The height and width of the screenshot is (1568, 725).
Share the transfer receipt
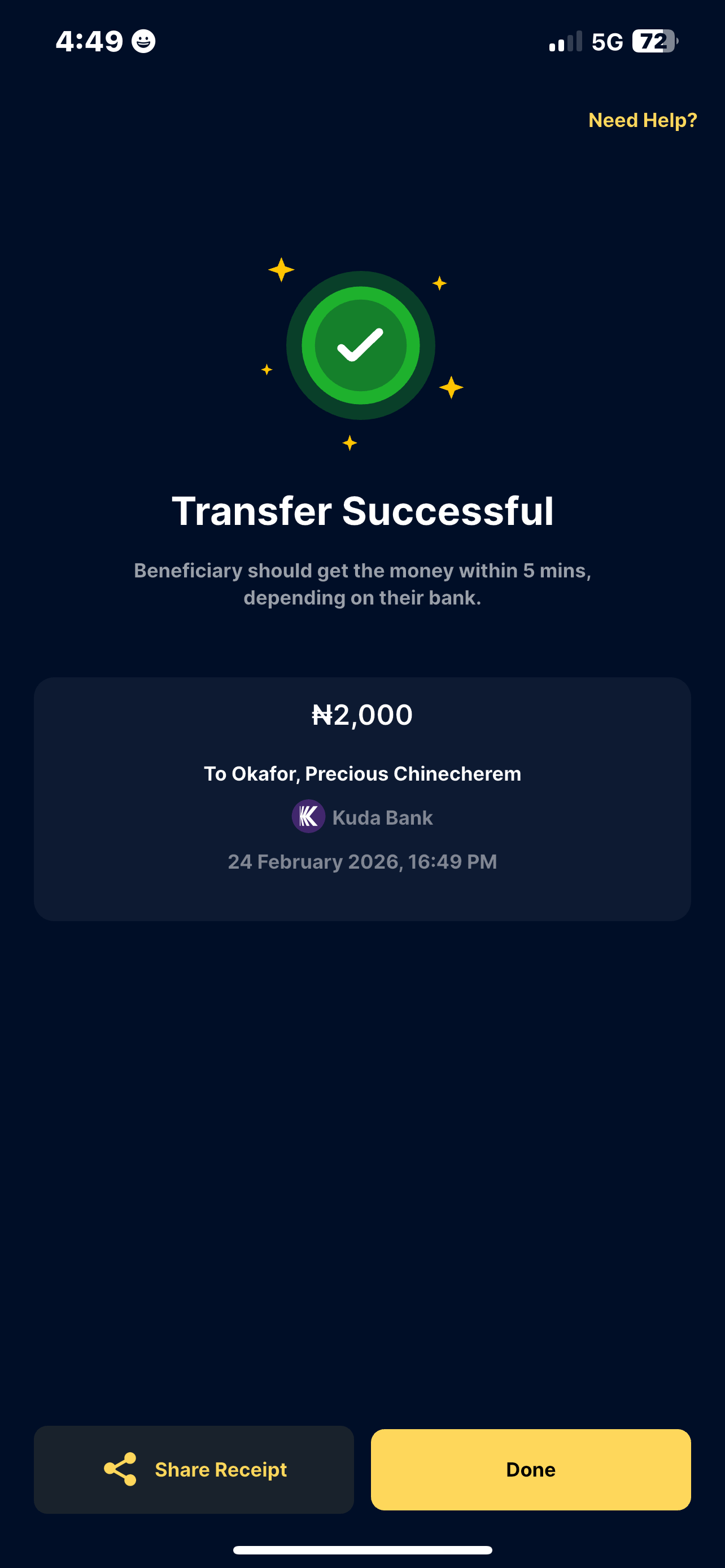point(194,1469)
